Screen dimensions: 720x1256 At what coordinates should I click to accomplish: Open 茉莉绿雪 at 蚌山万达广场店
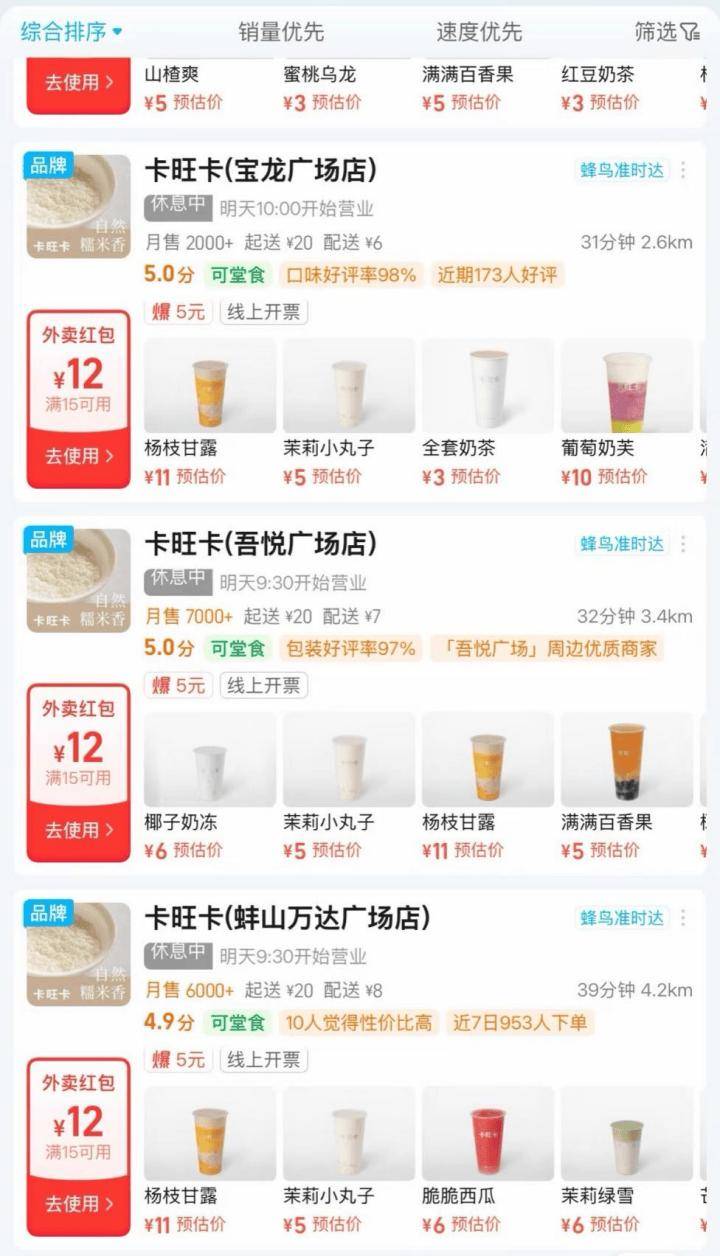(x=626, y=1134)
